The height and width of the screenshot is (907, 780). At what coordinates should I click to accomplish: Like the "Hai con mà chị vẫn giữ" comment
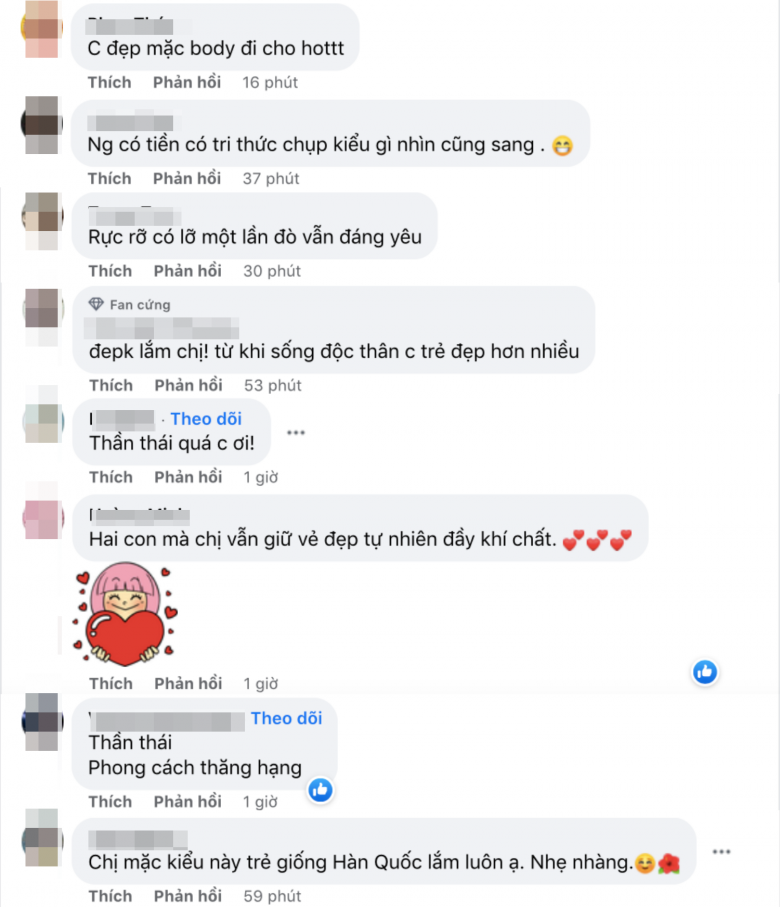(x=110, y=683)
